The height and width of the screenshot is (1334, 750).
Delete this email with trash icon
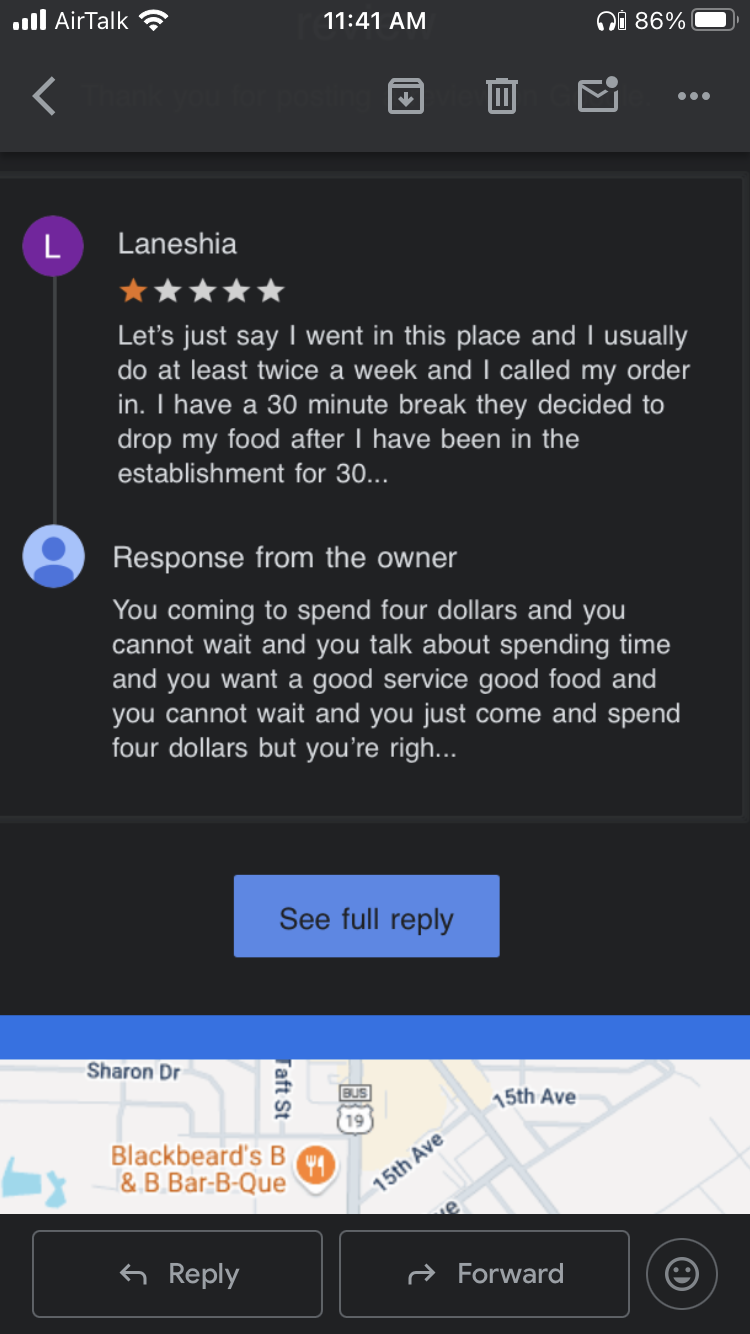[501, 96]
